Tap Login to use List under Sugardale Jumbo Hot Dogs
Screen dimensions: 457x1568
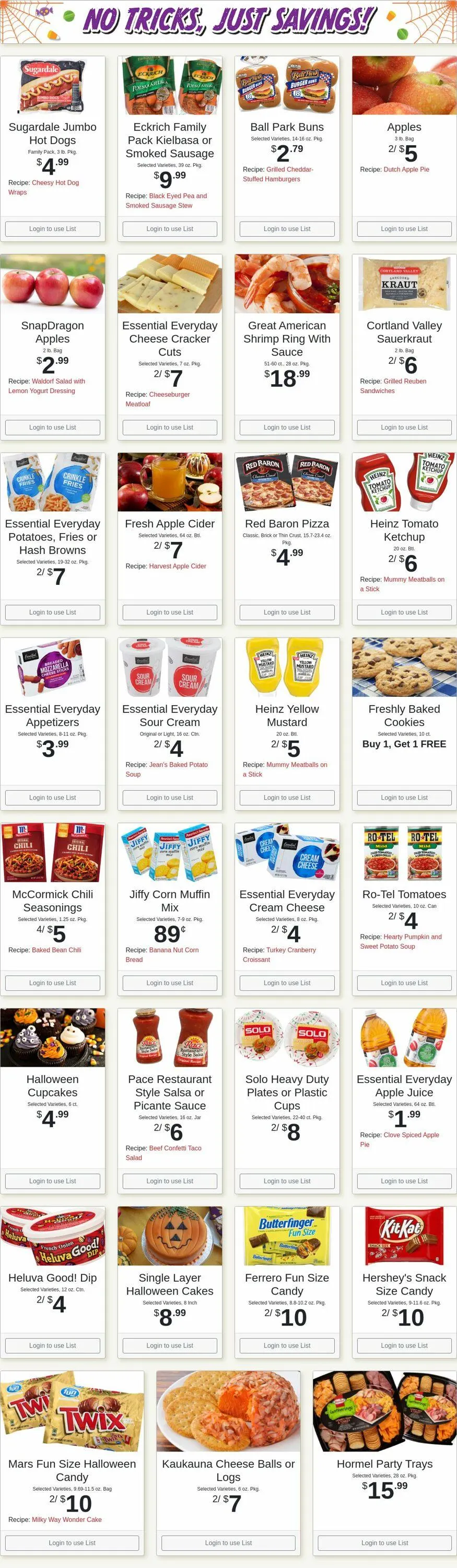click(52, 229)
